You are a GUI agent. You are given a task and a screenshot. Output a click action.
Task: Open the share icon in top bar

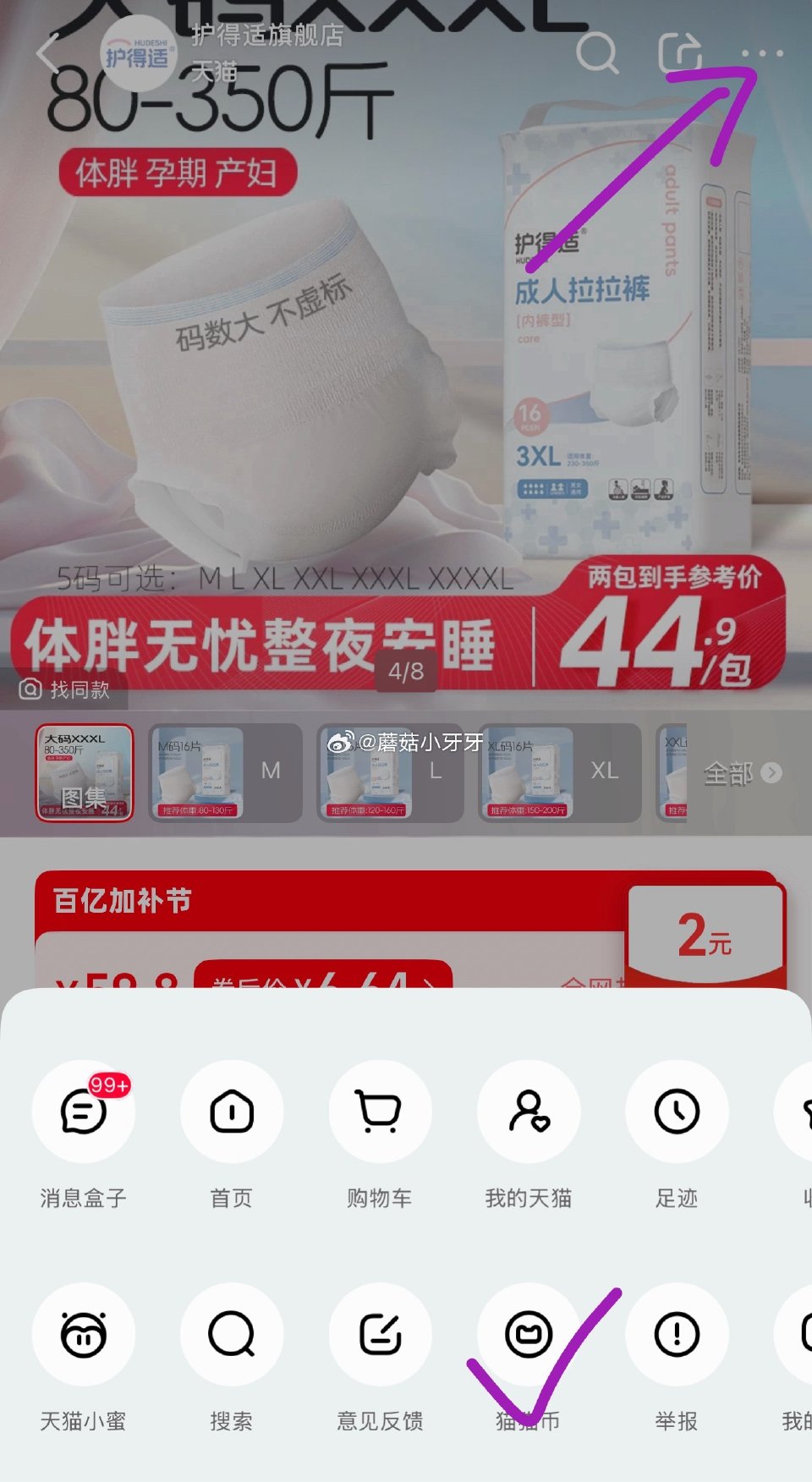681,53
